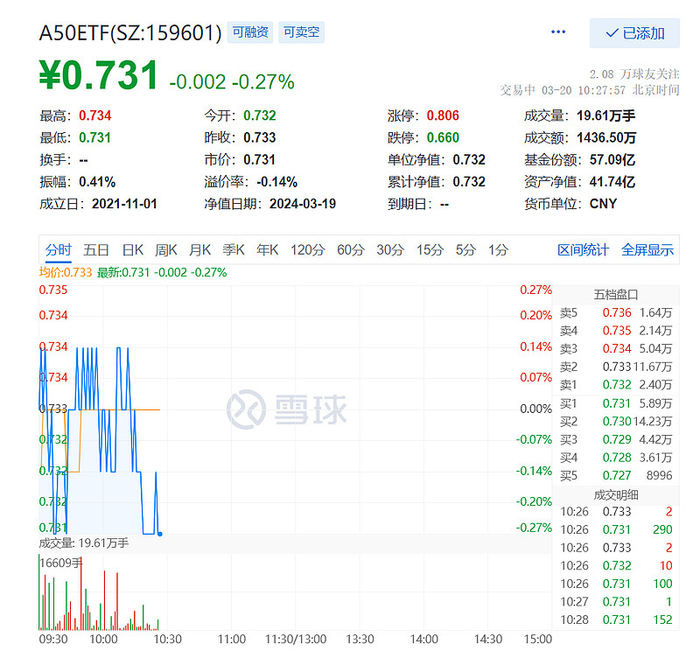
Task: Switch to the 季K tab
Action: coord(233,250)
